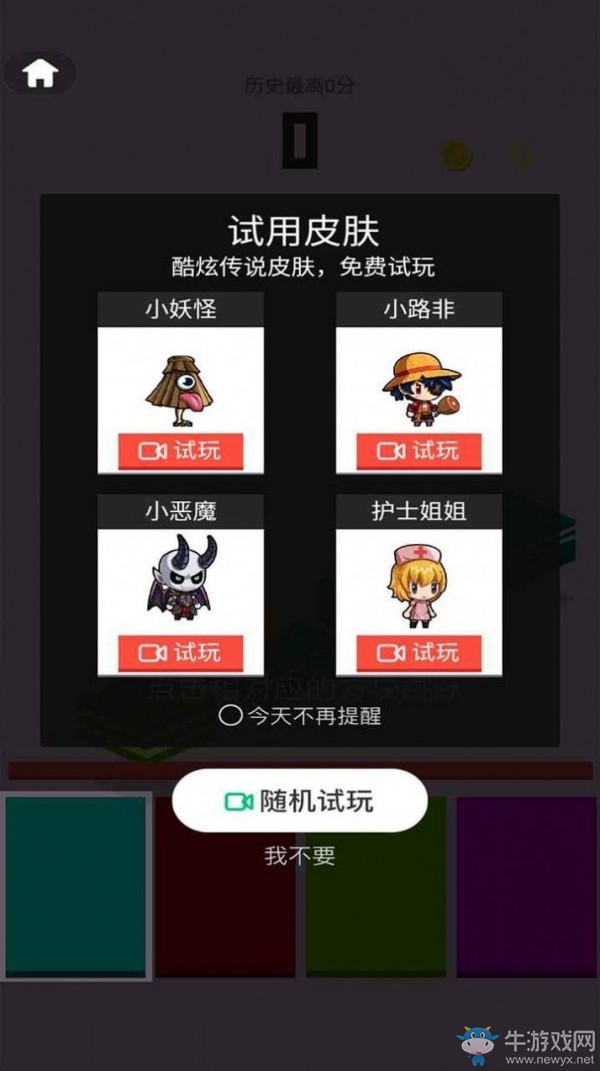
Task: Decline with 我不要
Action: 300,856
